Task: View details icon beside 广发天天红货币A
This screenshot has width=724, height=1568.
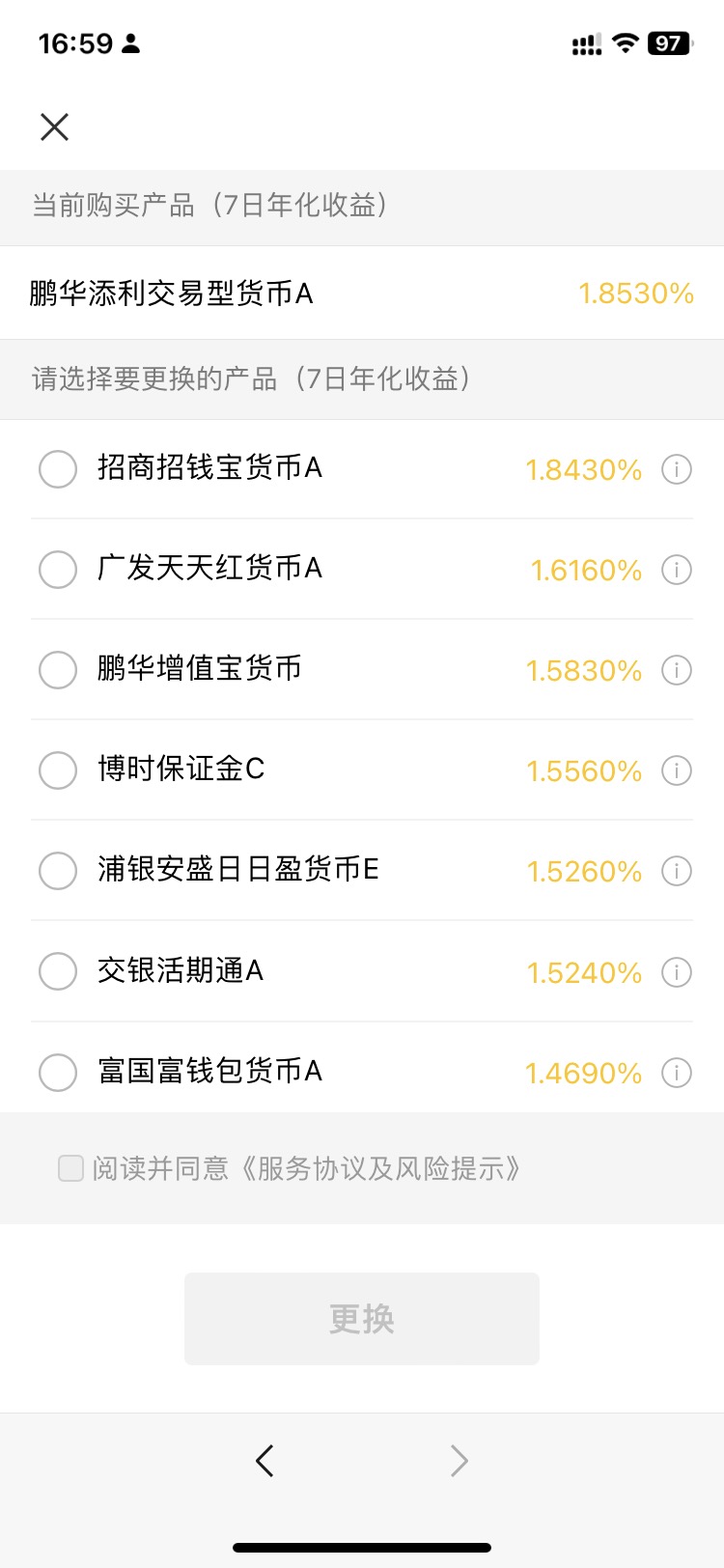Action: tap(677, 570)
